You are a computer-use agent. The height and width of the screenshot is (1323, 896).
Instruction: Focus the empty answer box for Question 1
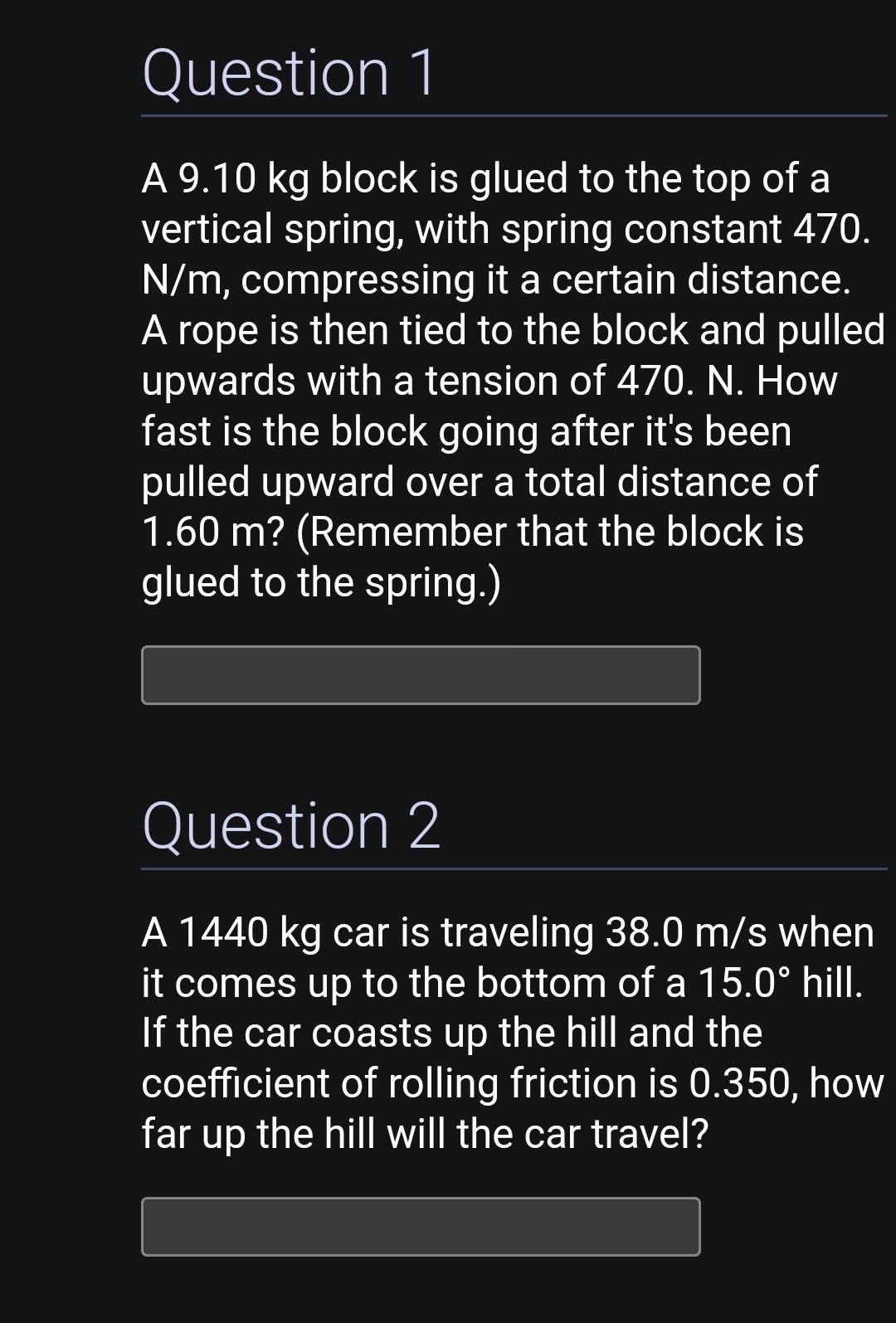421,674
